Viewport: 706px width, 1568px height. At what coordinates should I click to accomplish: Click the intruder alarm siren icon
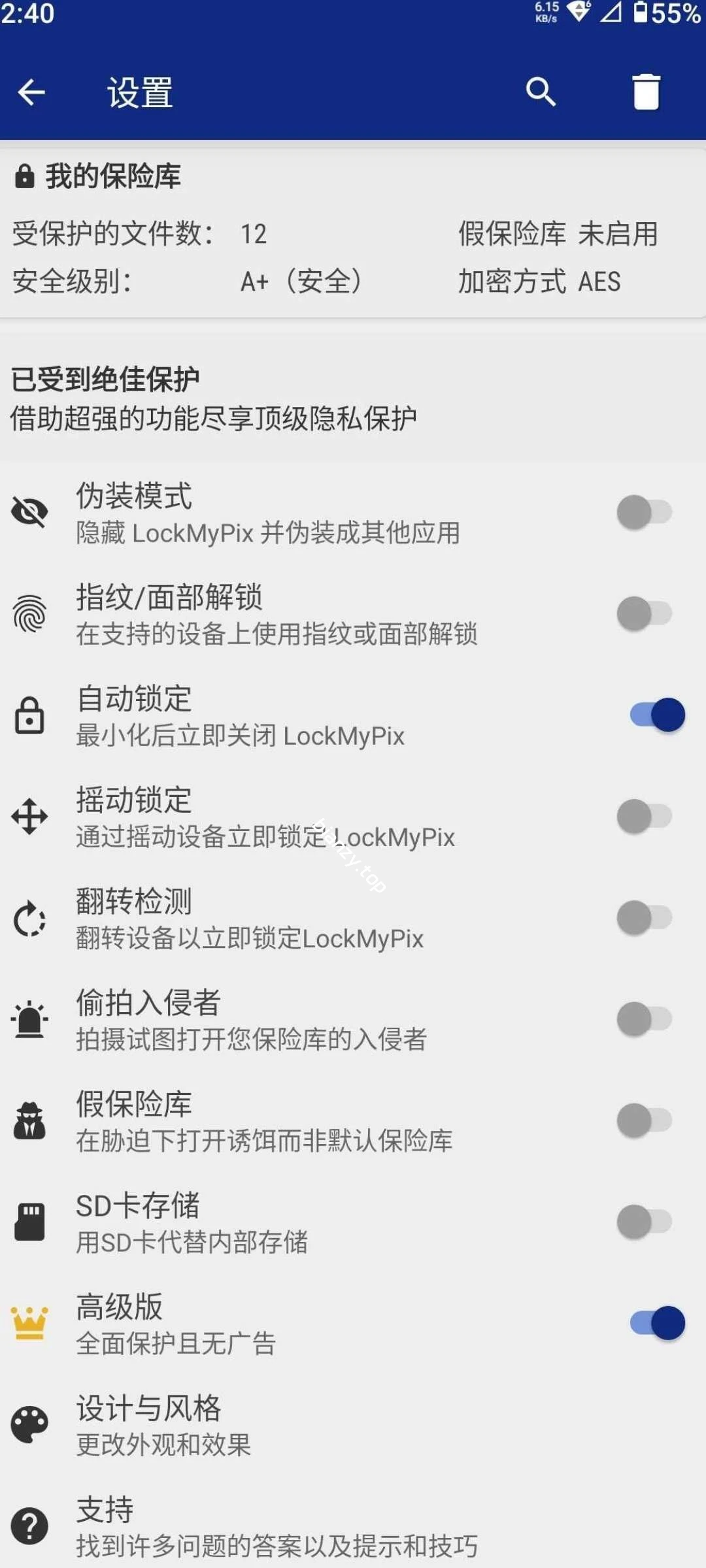coord(30,1021)
